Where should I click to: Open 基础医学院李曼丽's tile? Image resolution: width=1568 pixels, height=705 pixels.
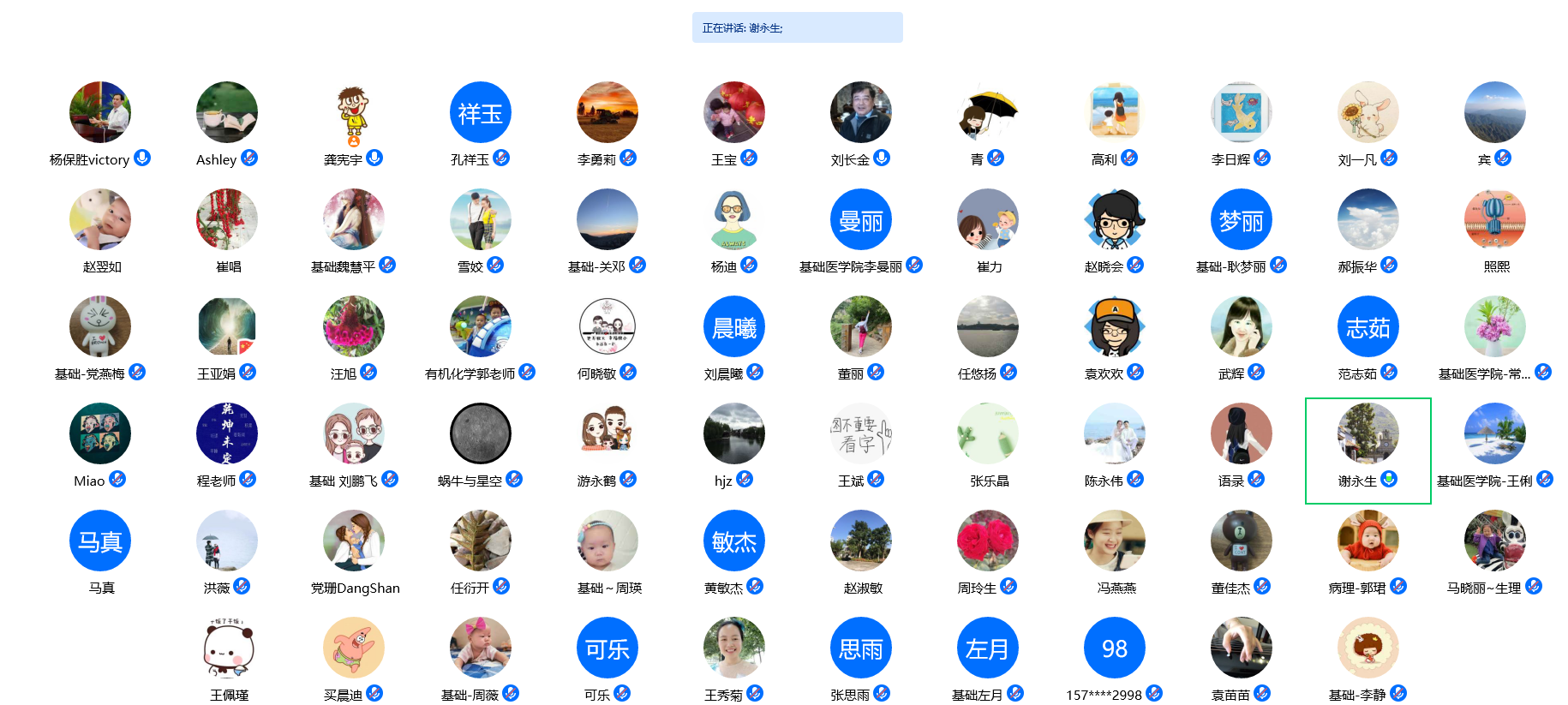tap(861, 219)
